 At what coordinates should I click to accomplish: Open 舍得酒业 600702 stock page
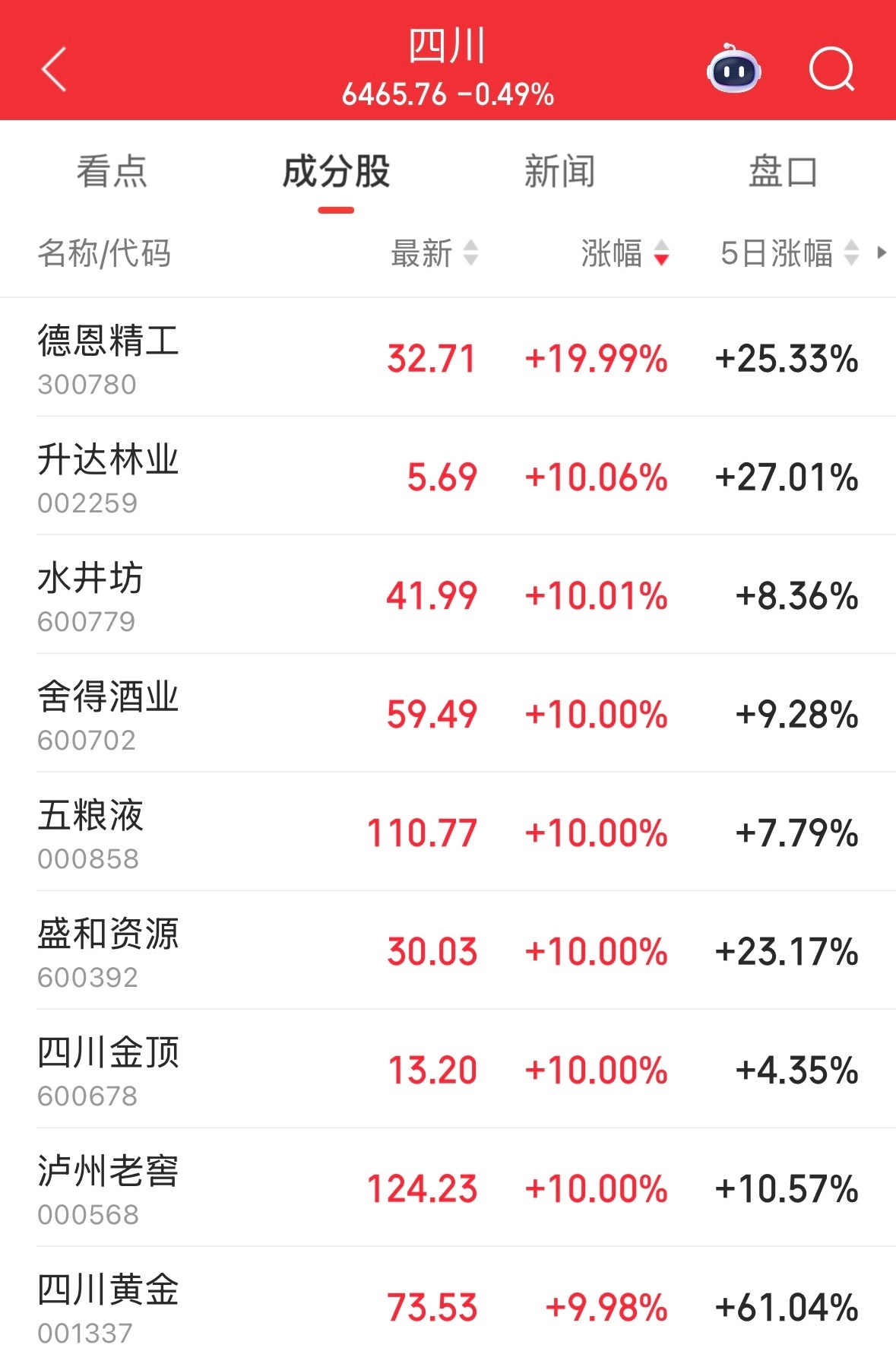(108, 714)
